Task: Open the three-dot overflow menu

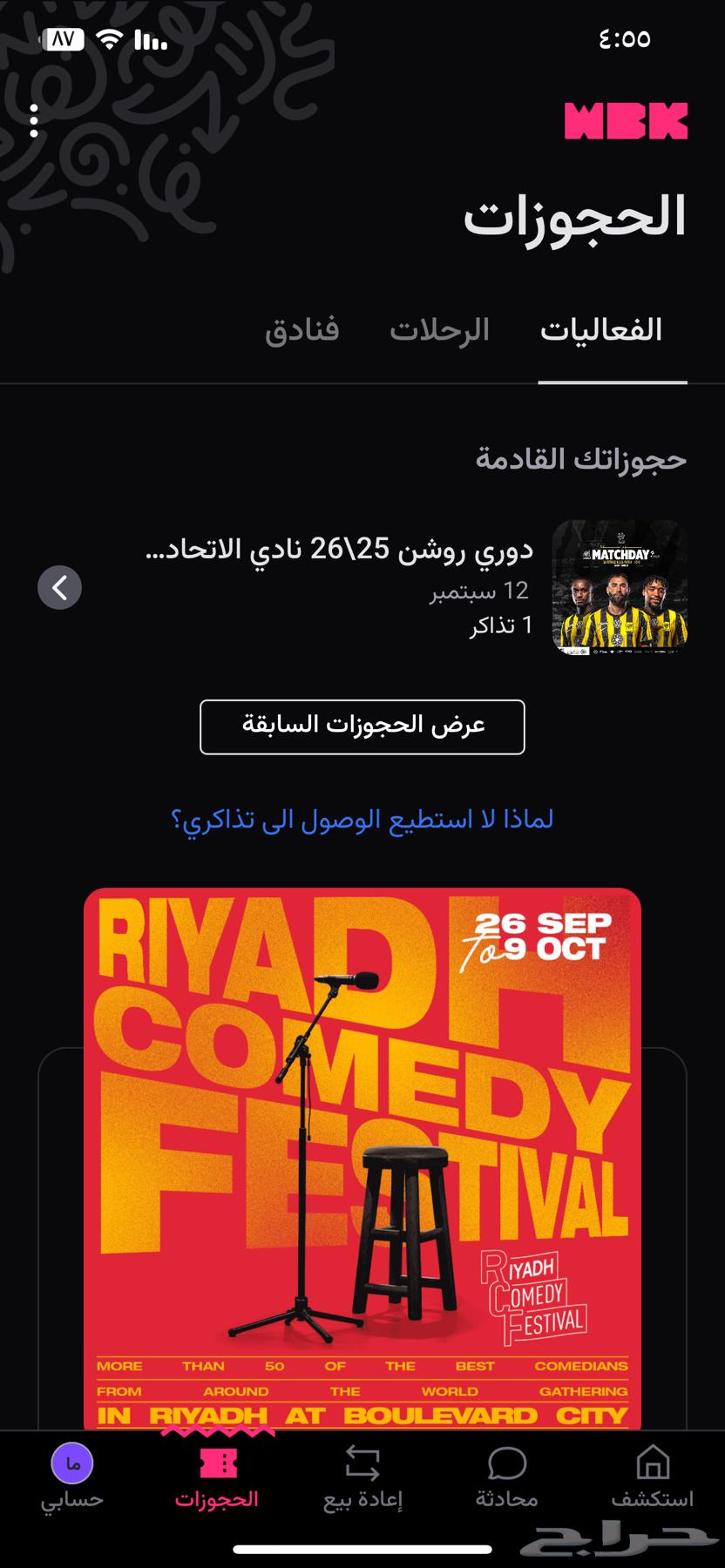Action: coord(33,120)
